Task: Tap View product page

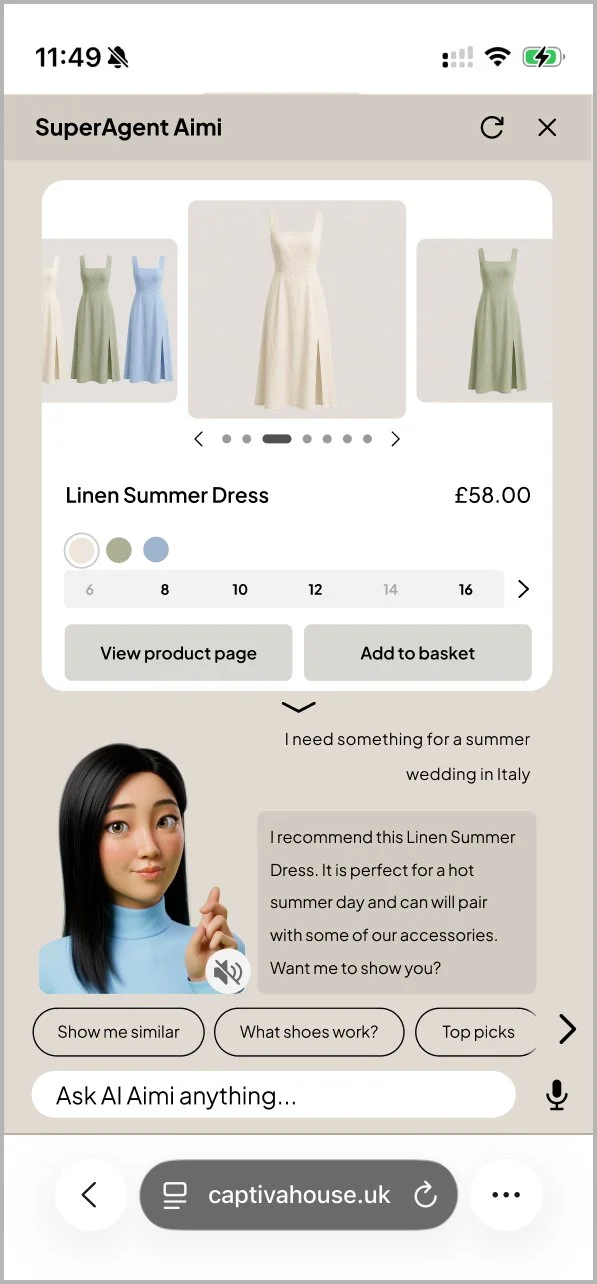Action: point(178,653)
